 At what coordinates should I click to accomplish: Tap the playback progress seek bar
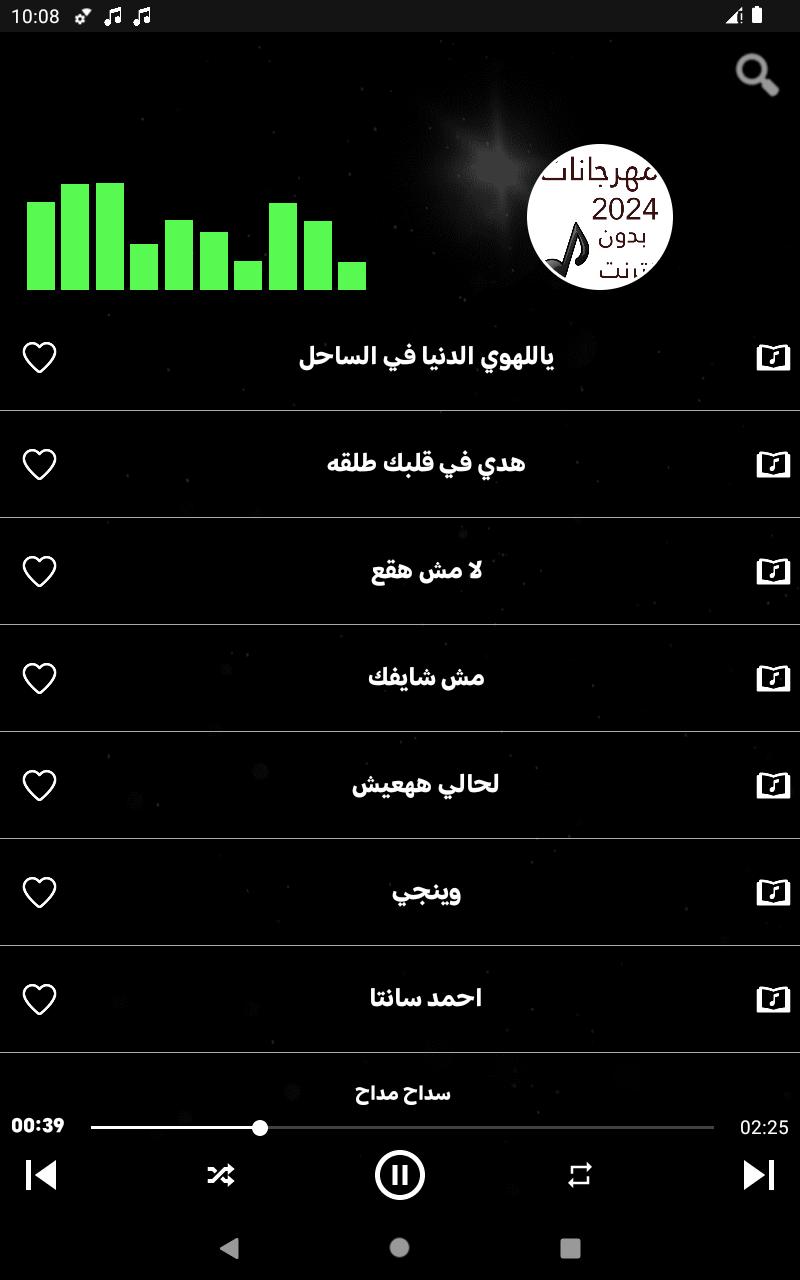402,1128
